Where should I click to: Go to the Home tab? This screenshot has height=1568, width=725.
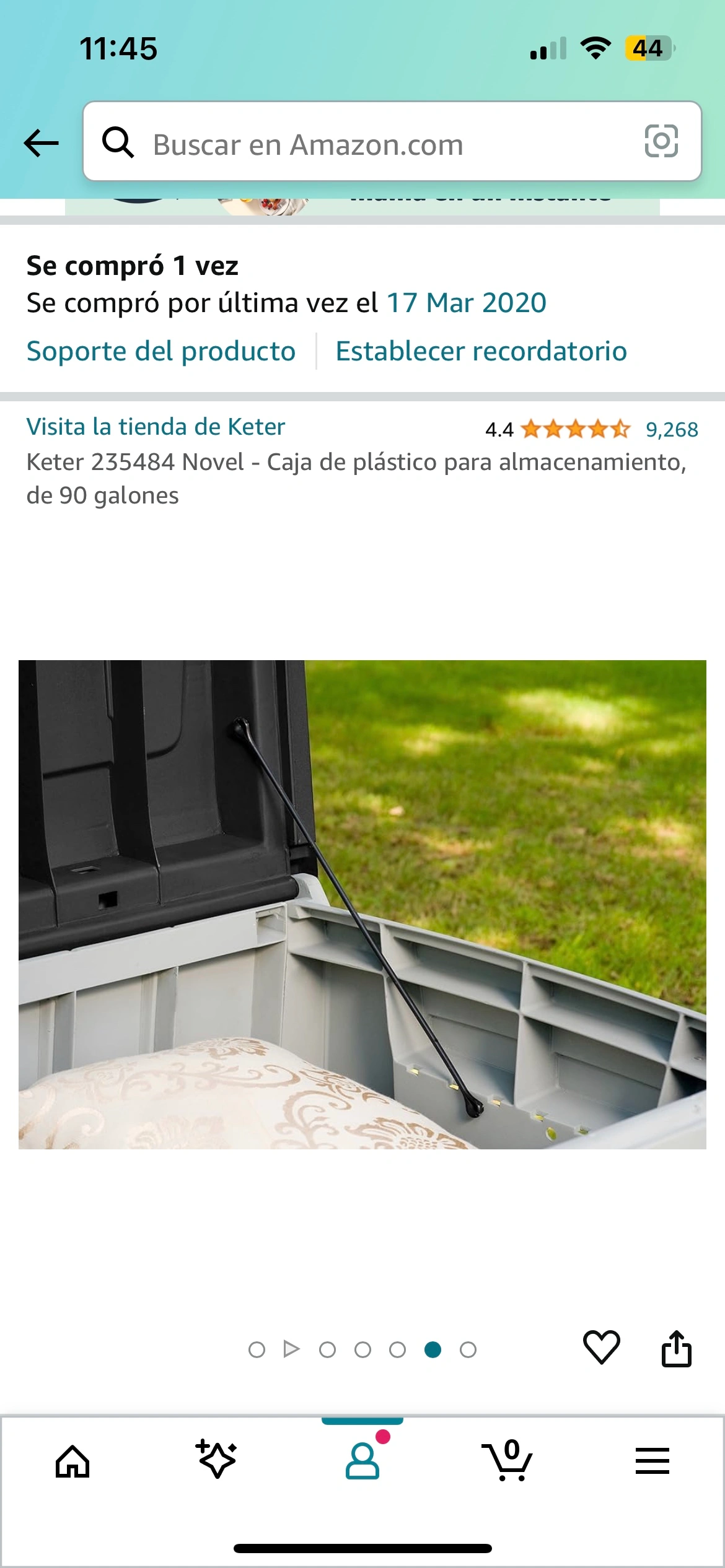[72, 1461]
